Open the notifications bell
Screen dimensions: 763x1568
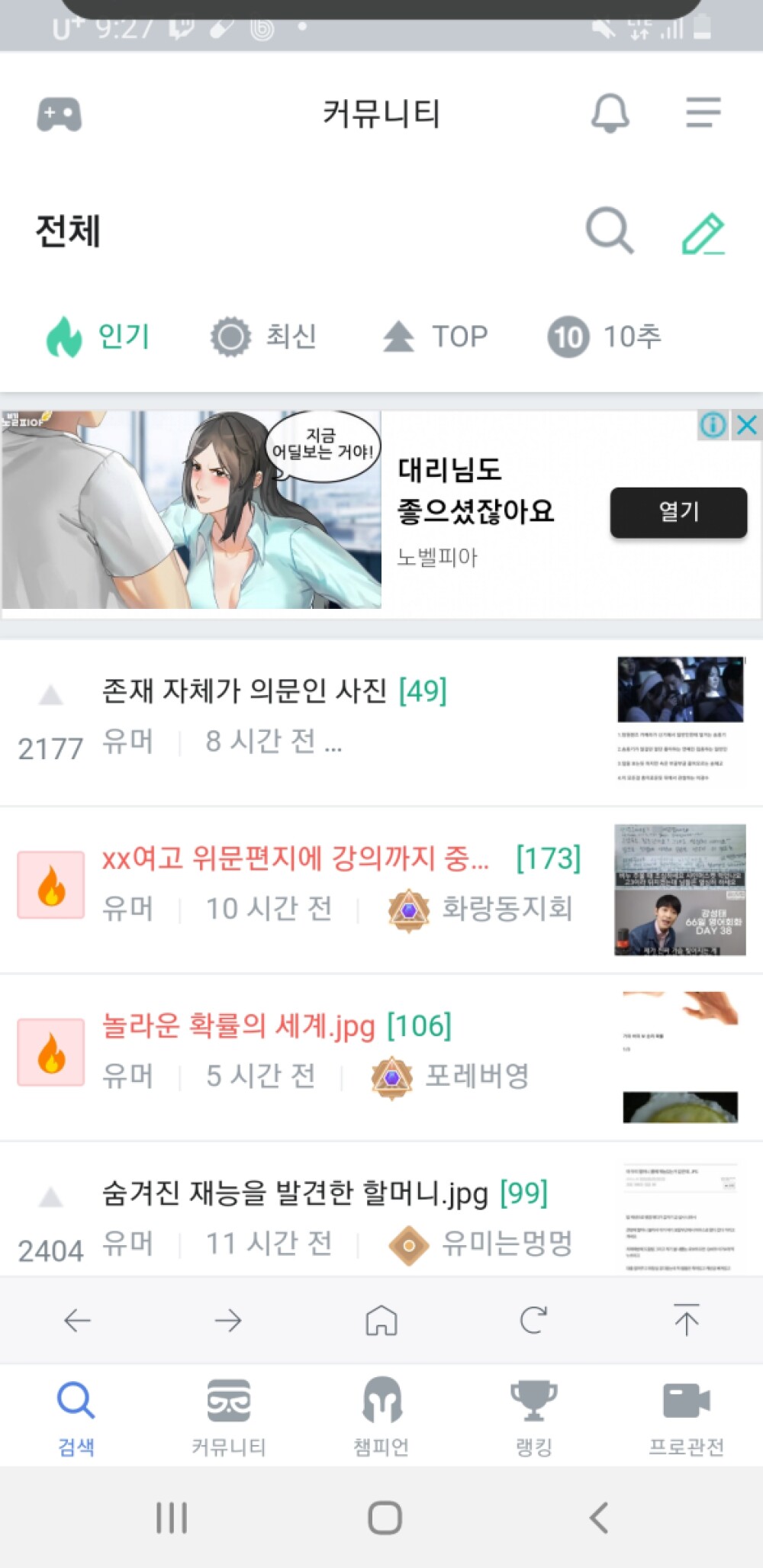[x=610, y=114]
